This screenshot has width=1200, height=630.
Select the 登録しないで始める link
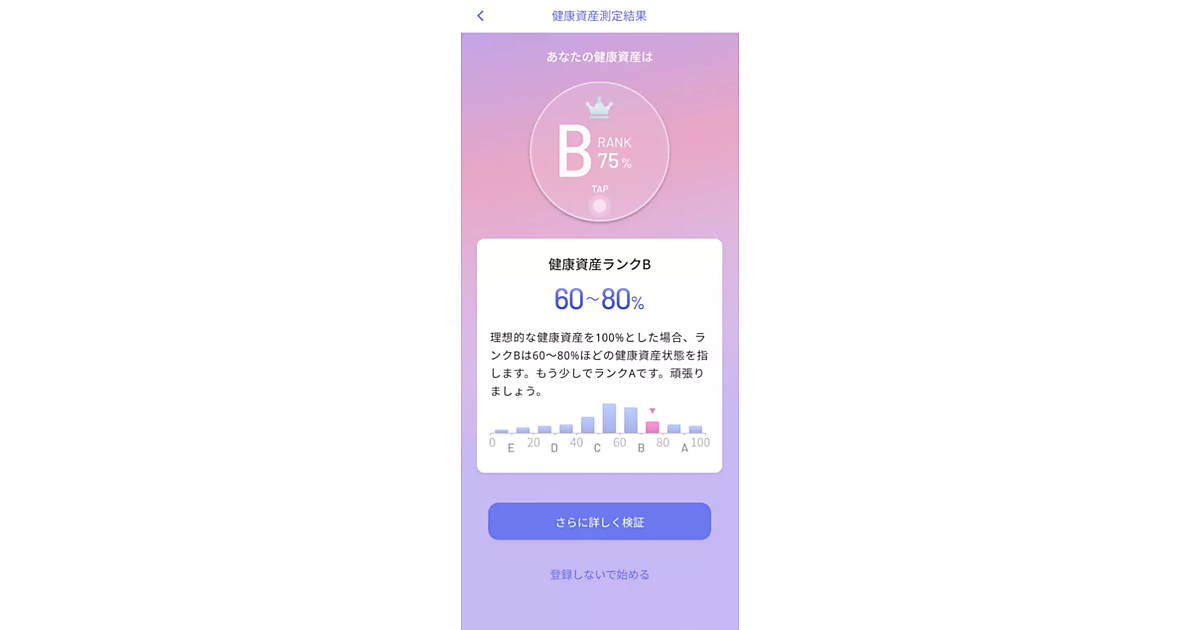[599, 575]
